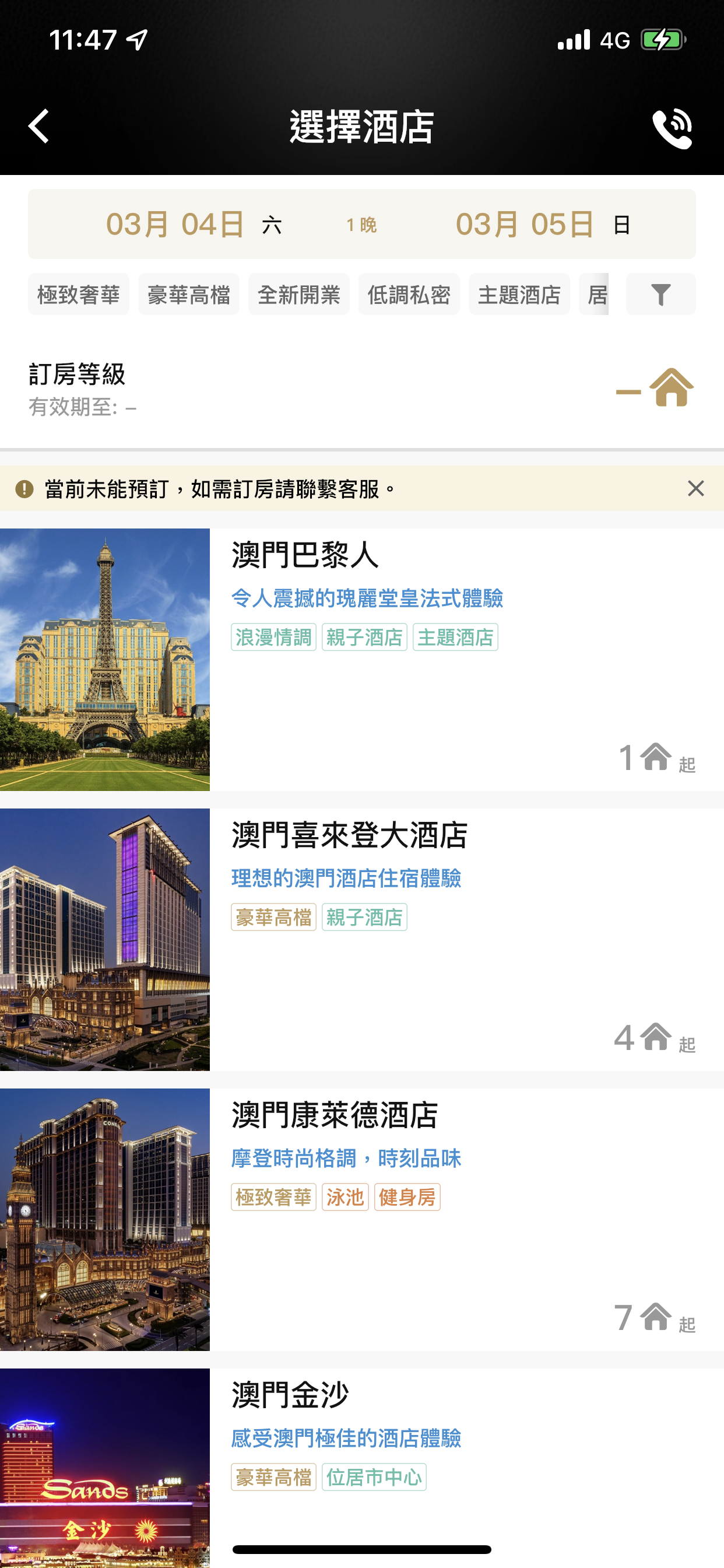View the 澳門喜來登大酒店 listing
This screenshot has height=1568, width=724.
pyautogui.click(x=362, y=940)
